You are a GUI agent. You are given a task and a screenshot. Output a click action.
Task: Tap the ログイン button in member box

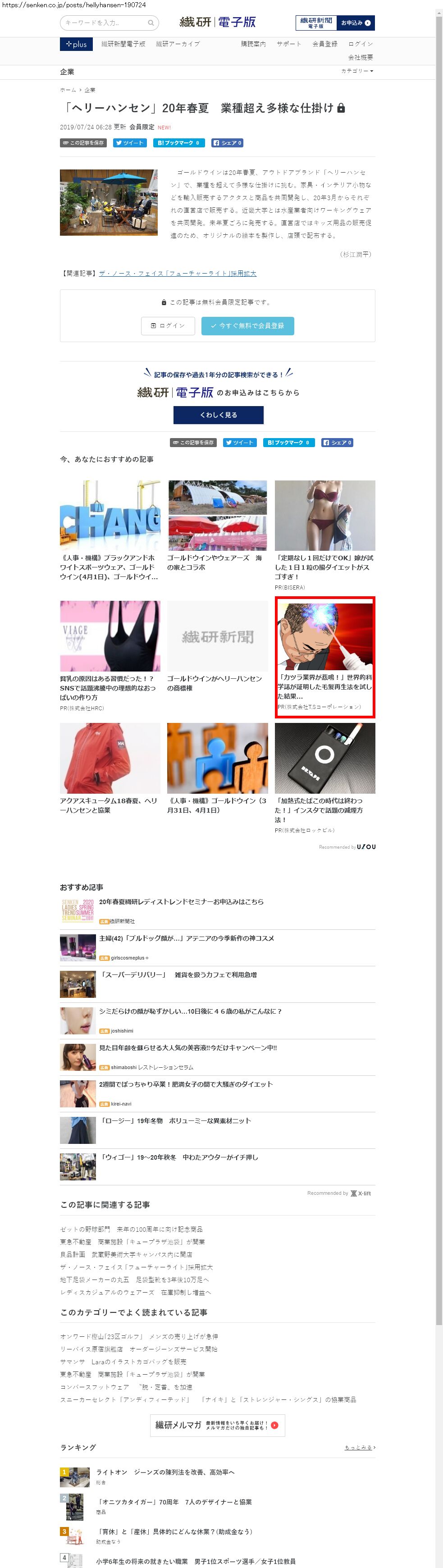point(168,326)
